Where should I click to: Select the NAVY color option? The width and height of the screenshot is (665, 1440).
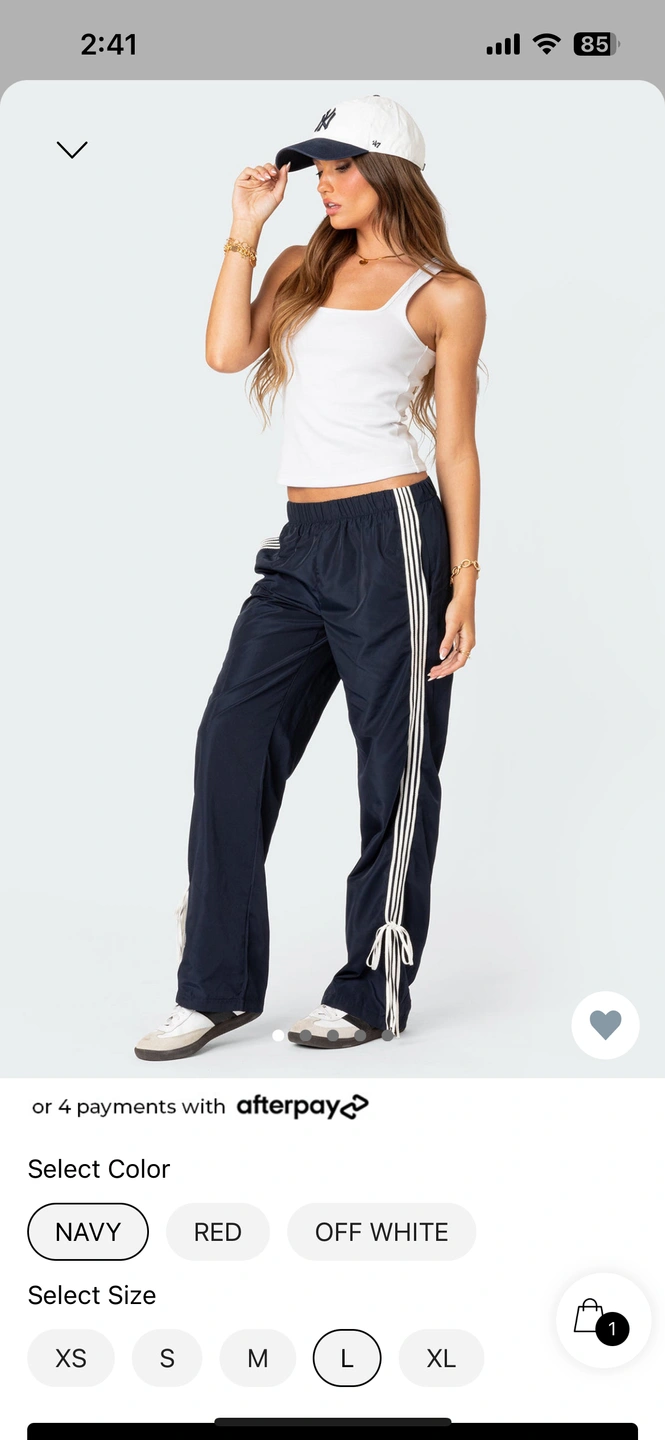pos(88,1232)
